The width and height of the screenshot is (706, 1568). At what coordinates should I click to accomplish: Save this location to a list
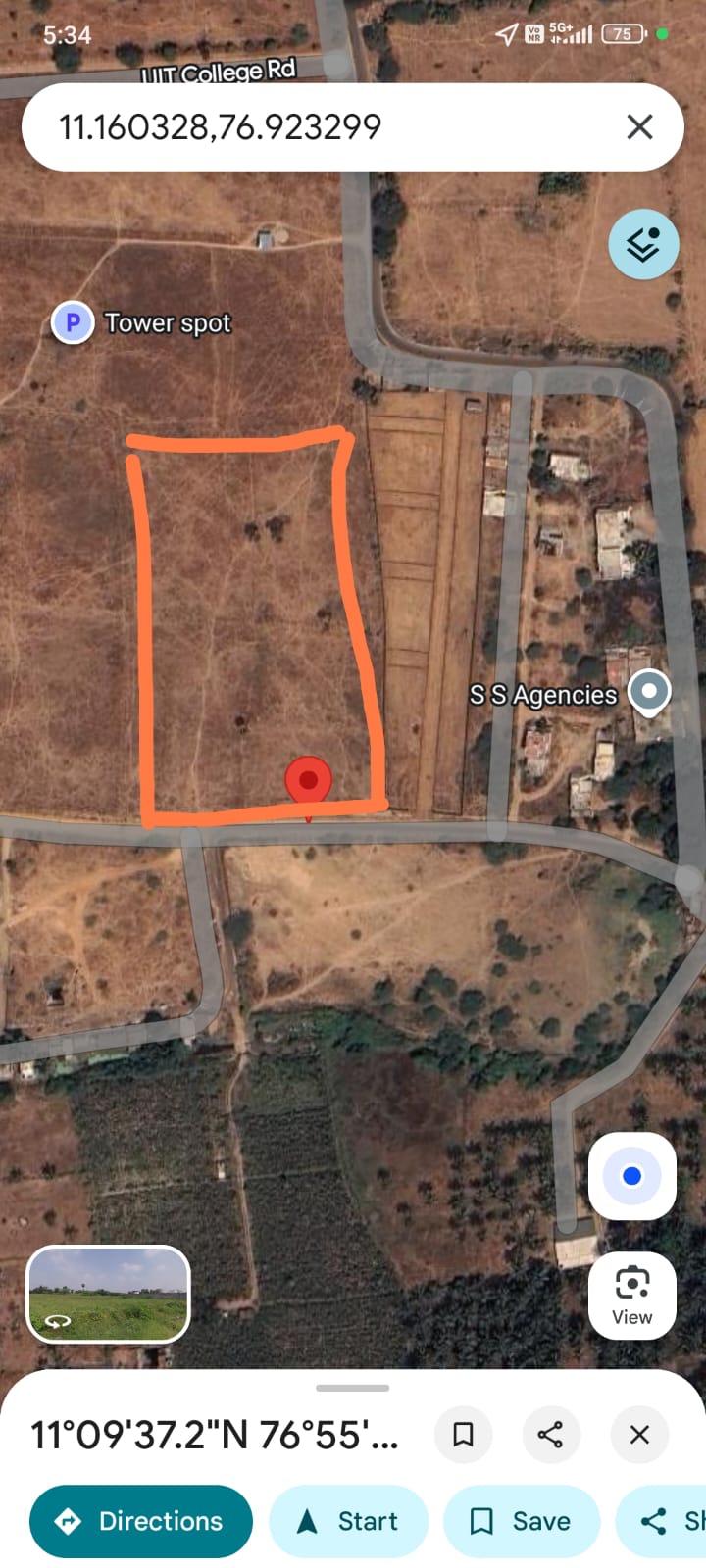pos(521,1520)
